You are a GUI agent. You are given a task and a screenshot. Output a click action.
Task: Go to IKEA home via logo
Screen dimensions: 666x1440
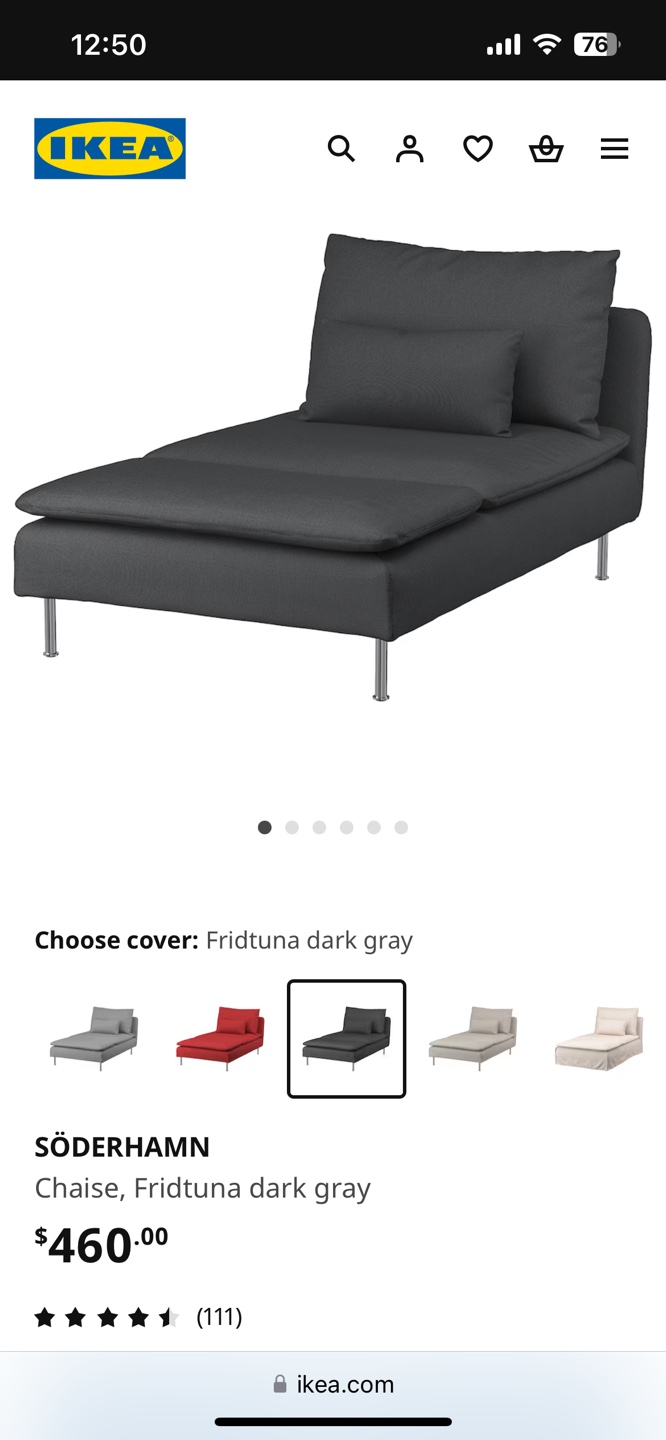[x=110, y=149]
